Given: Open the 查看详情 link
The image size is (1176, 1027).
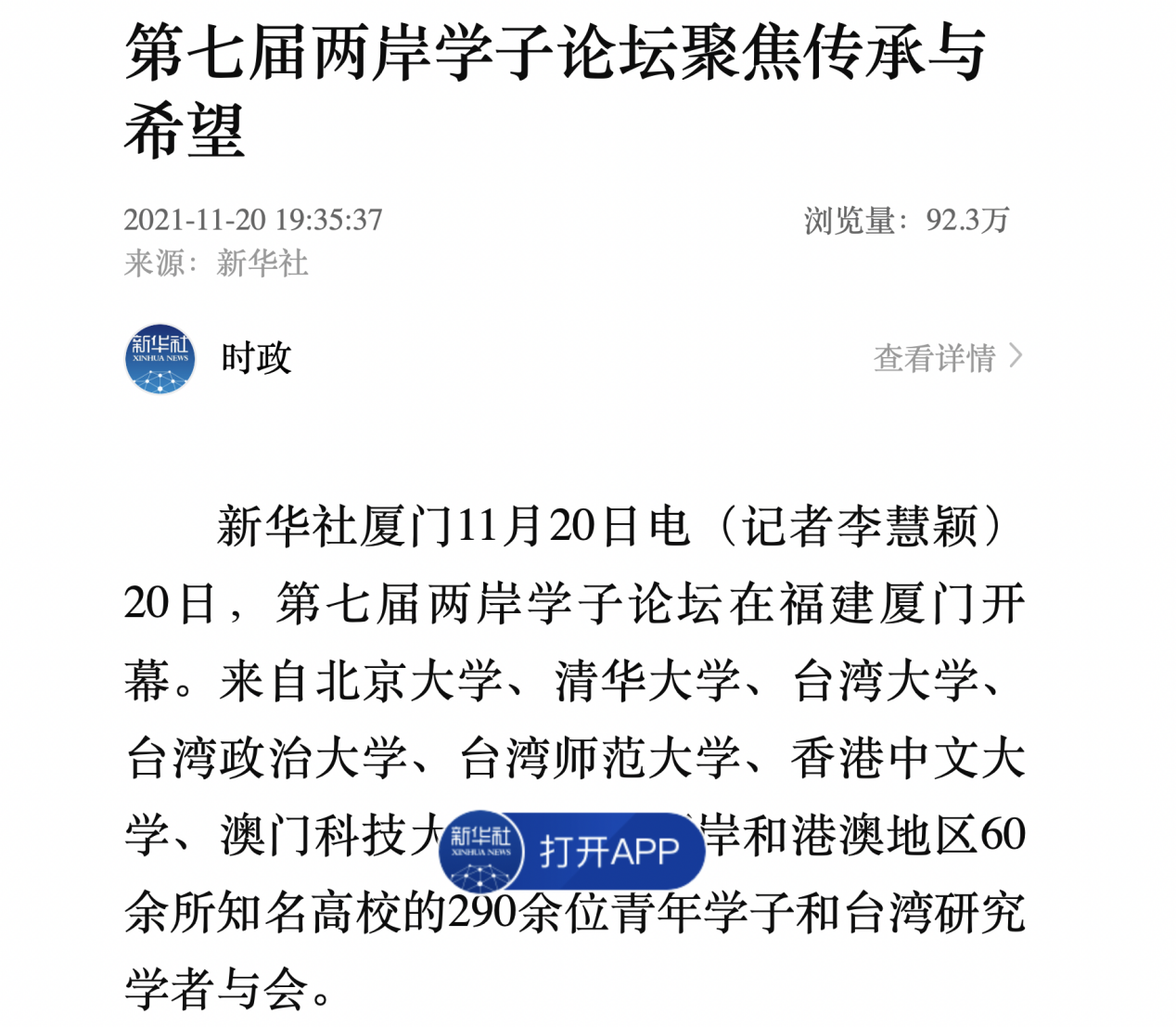Looking at the screenshot, I should pos(946,358).
